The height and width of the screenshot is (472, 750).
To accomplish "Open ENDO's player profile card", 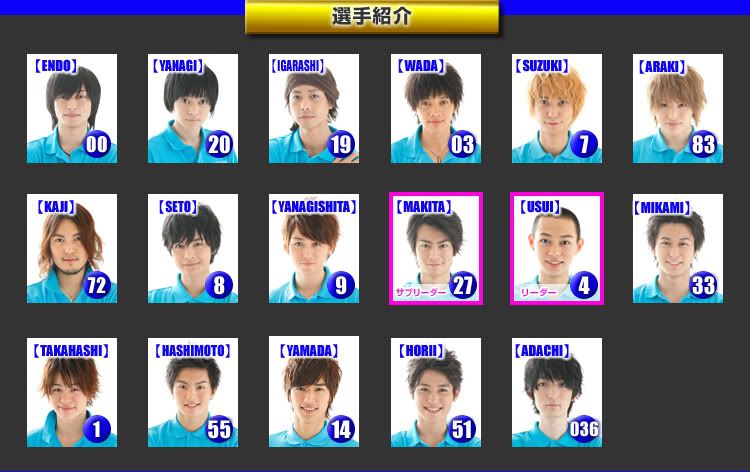I will click(x=72, y=109).
